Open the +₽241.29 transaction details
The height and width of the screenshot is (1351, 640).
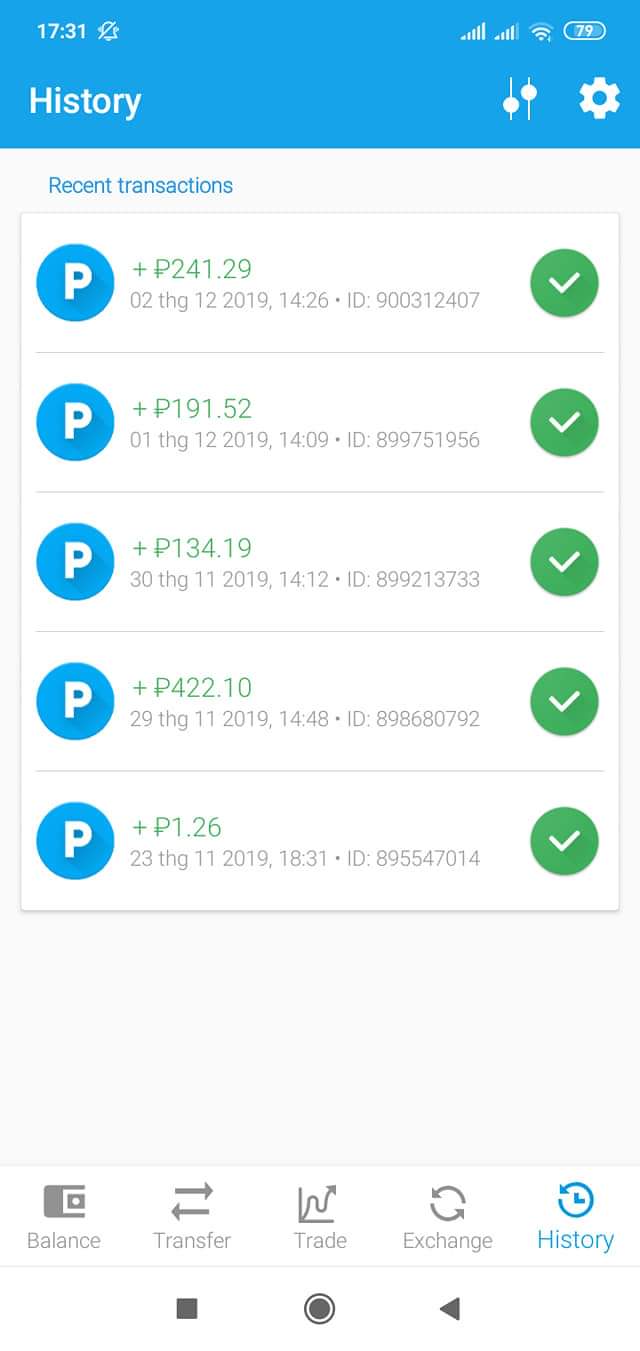[319, 283]
